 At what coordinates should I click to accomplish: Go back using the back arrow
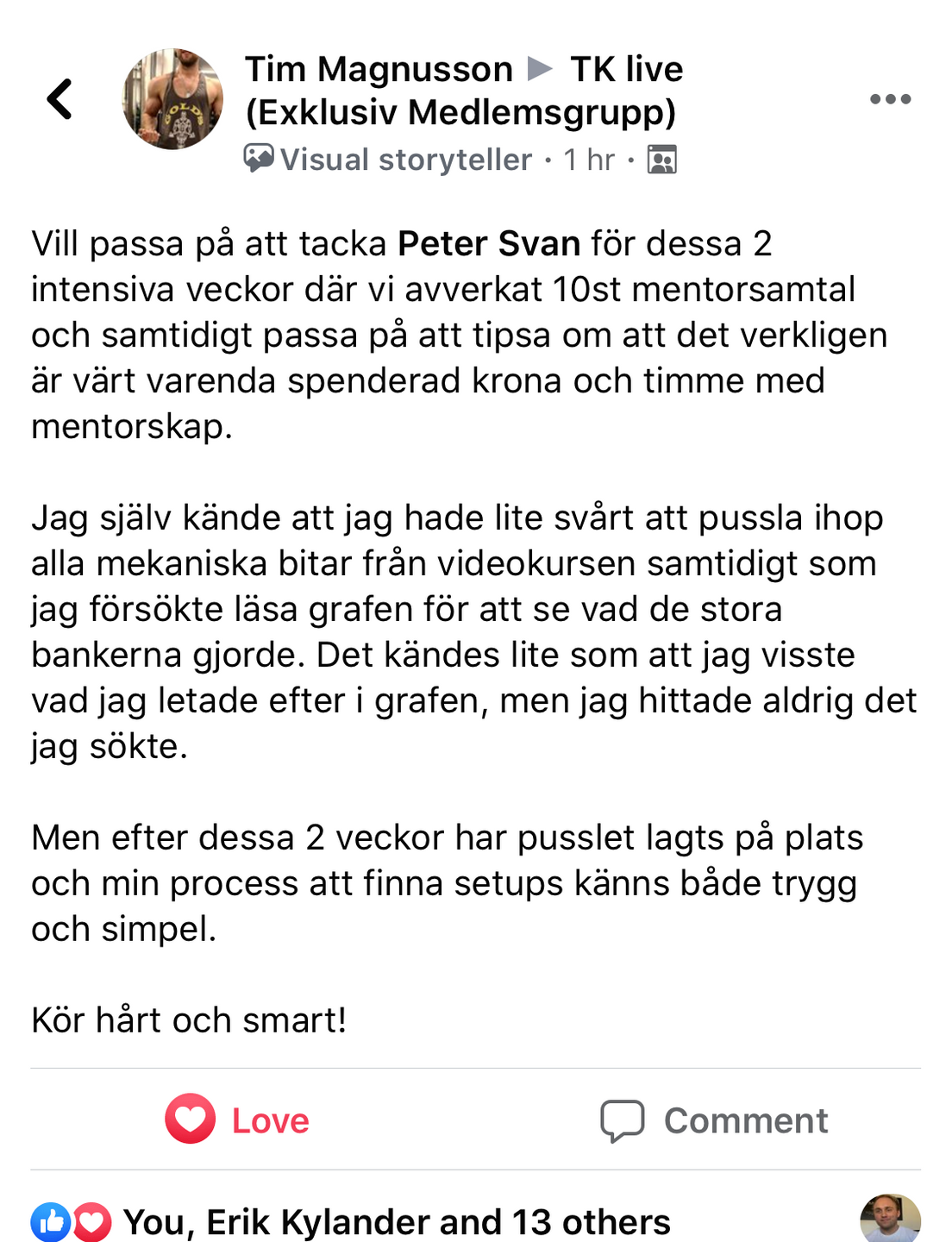click(60, 98)
